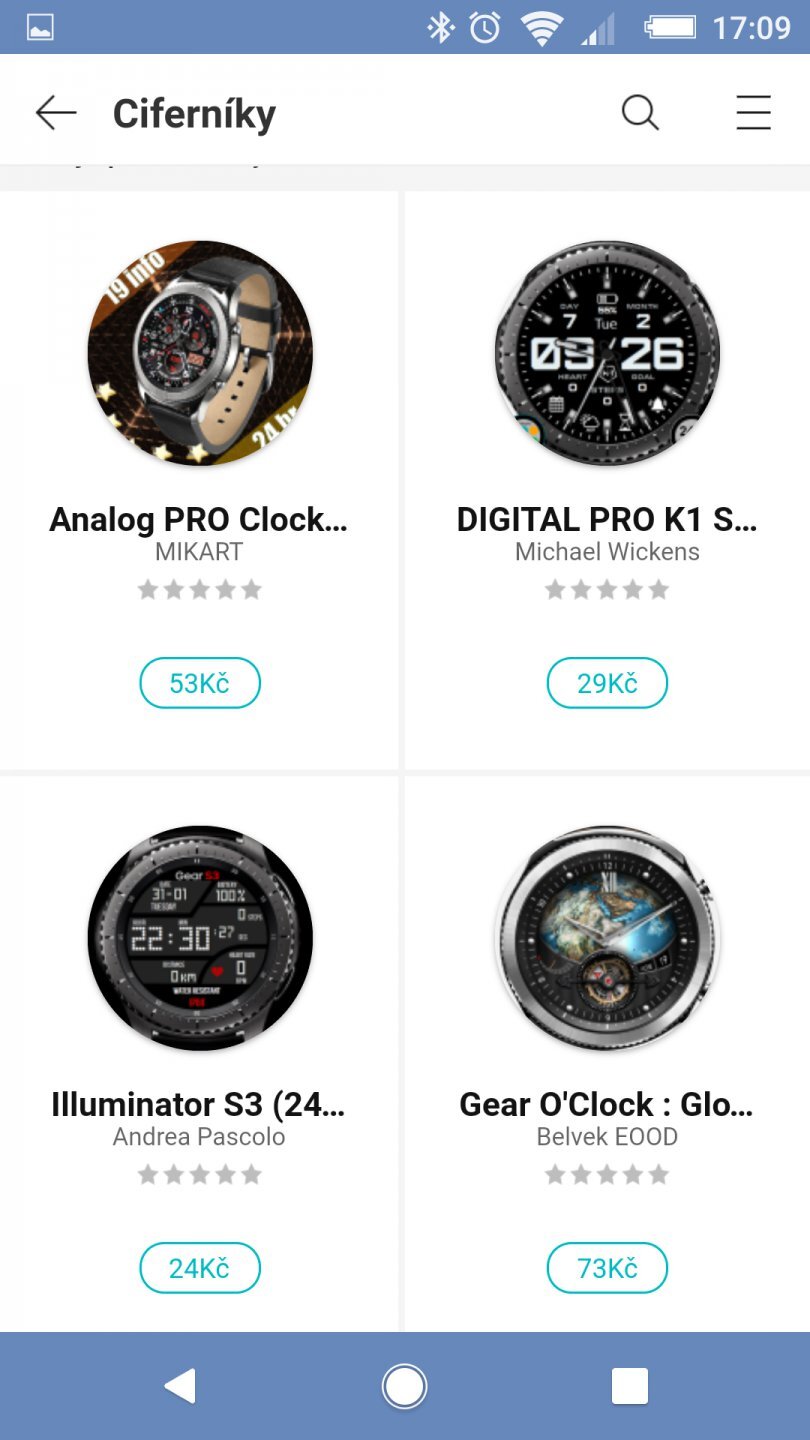Tap the star rating under Analog PRO Clock

click(199, 589)
